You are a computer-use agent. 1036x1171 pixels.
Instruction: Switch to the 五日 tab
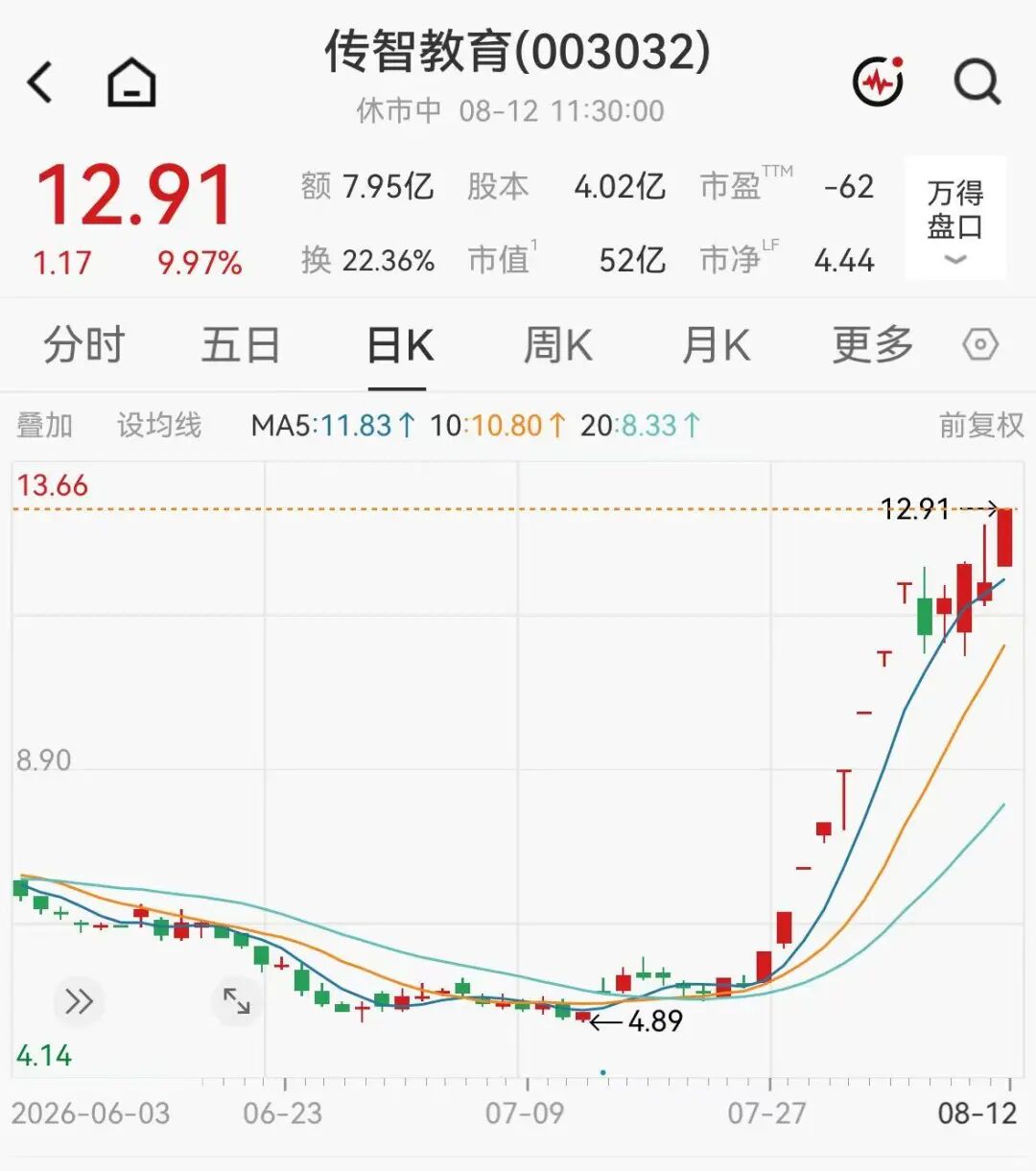tap(241, 345)
